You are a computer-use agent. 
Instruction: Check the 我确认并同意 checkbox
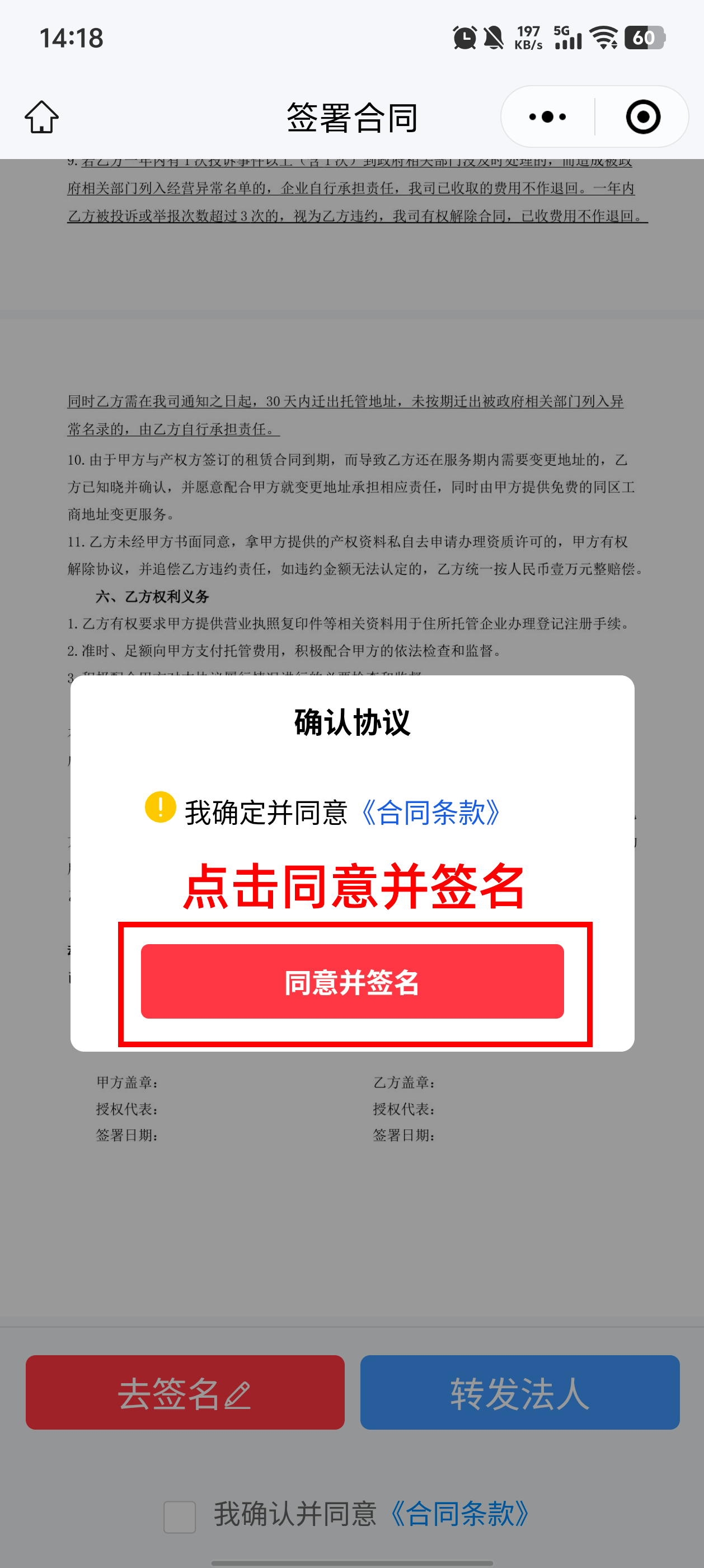click(x=180, y=1516)
